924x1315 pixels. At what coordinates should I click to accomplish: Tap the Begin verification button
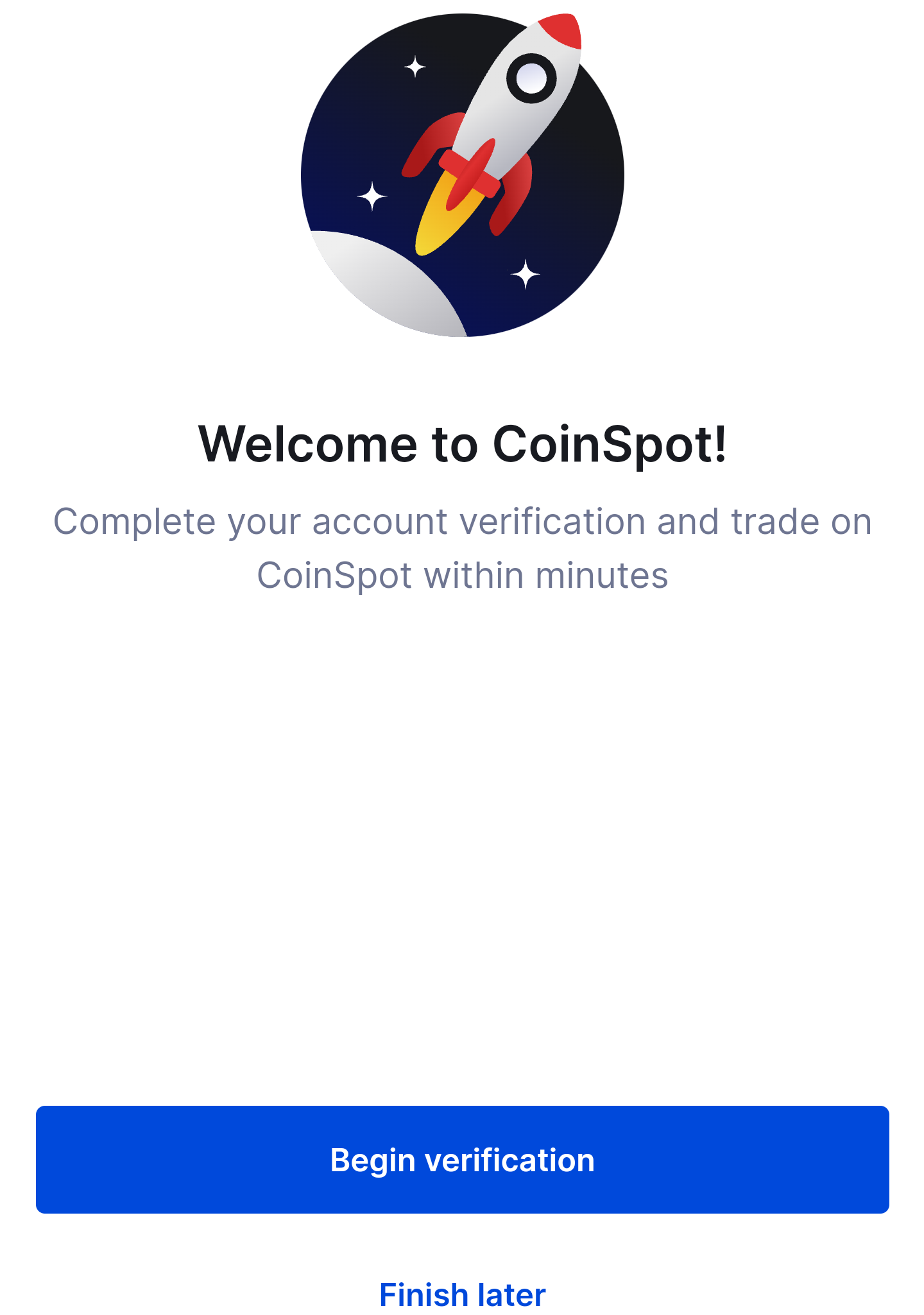[462, 1159]
